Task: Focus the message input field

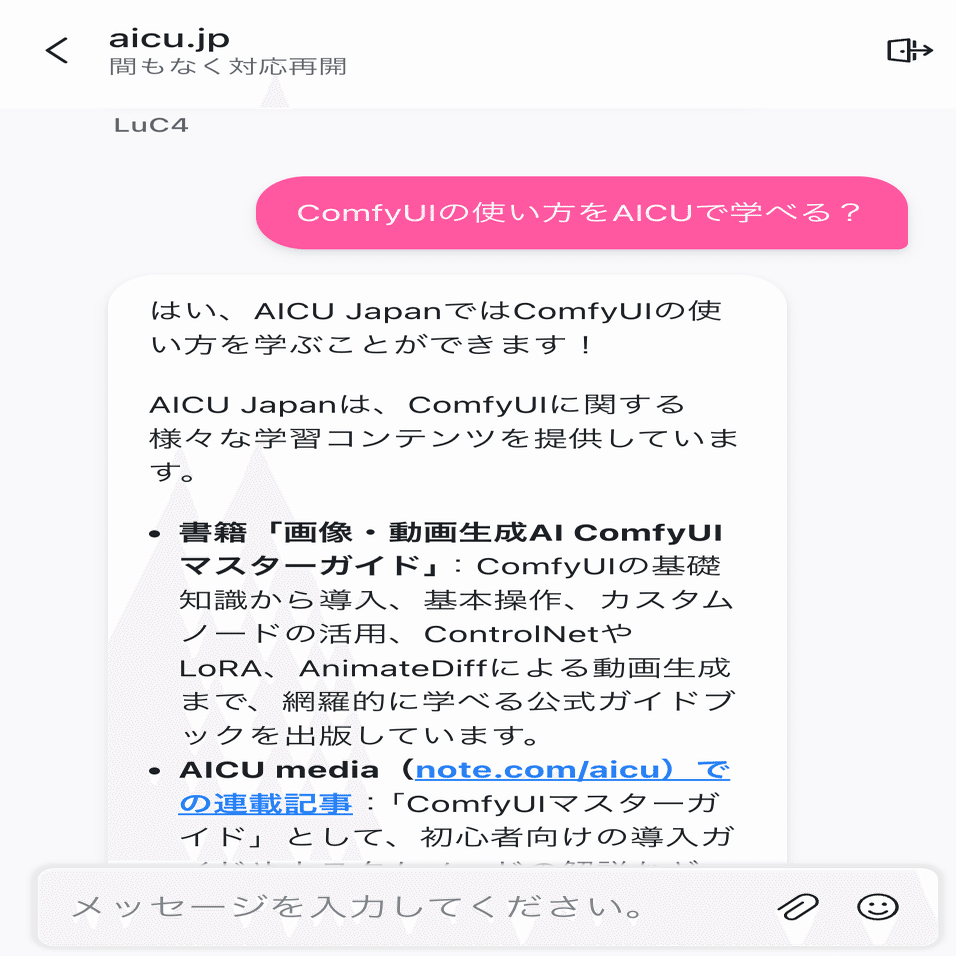Action: tap(400, 907)
